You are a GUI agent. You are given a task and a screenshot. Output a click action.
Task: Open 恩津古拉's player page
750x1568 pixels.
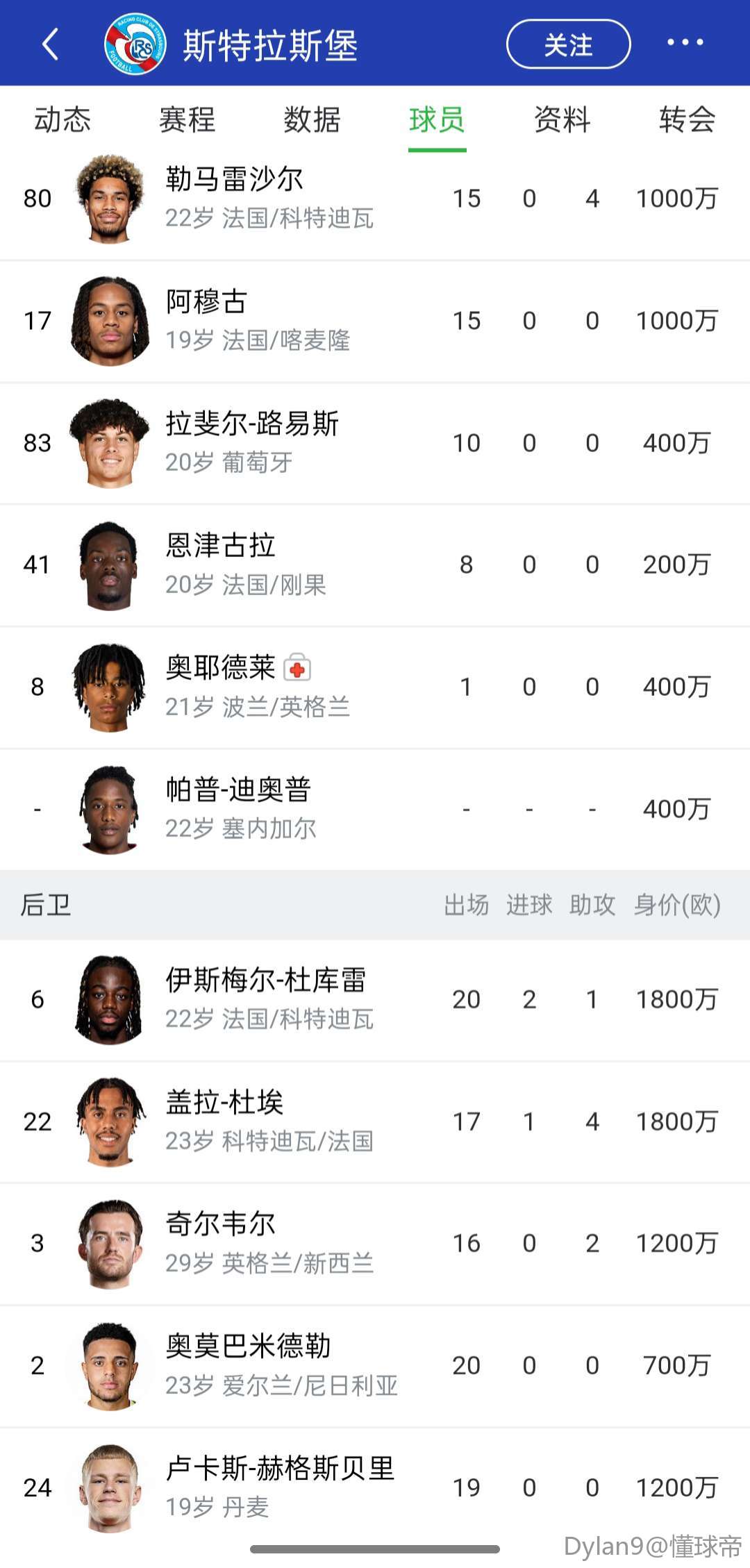point(221,565)
